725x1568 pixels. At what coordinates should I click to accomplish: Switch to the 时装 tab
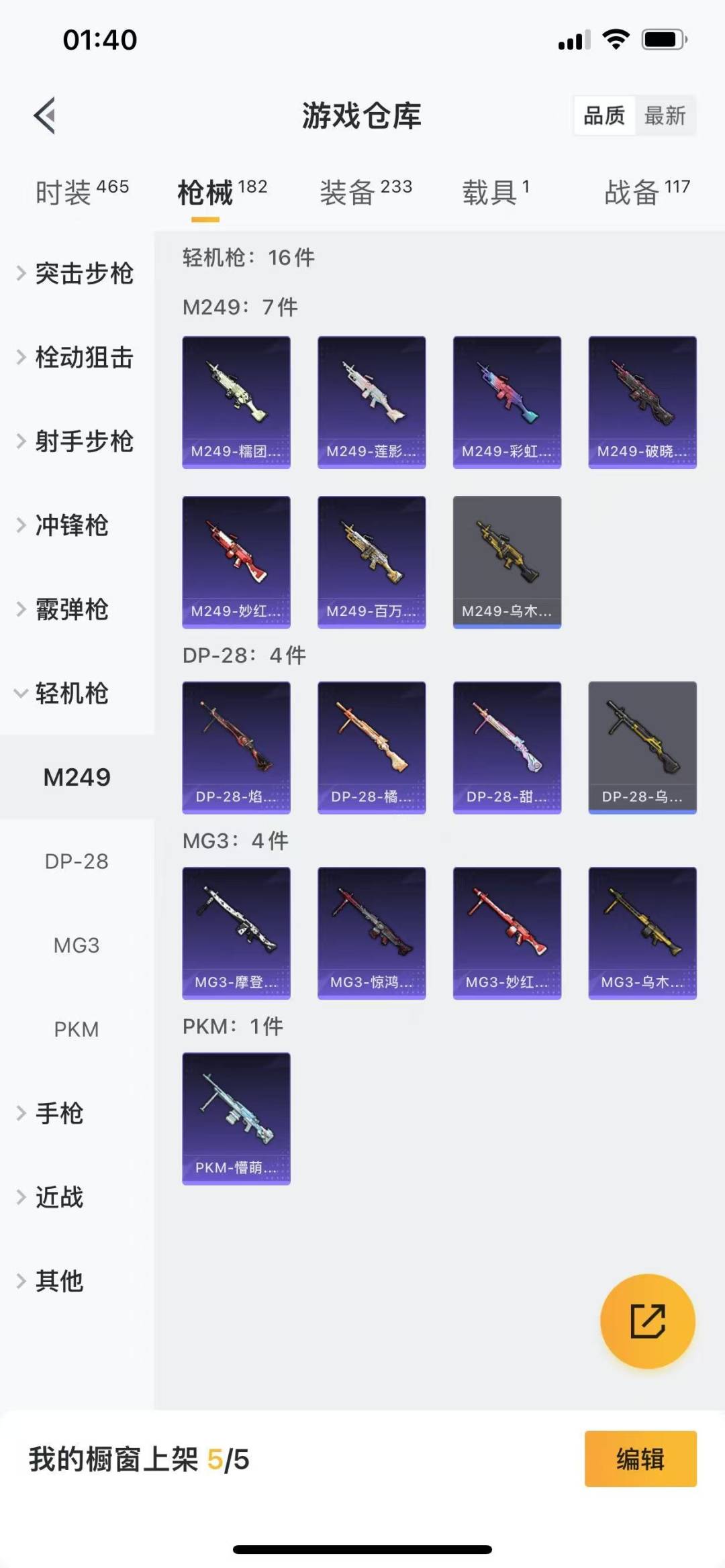tap(81, 192)
